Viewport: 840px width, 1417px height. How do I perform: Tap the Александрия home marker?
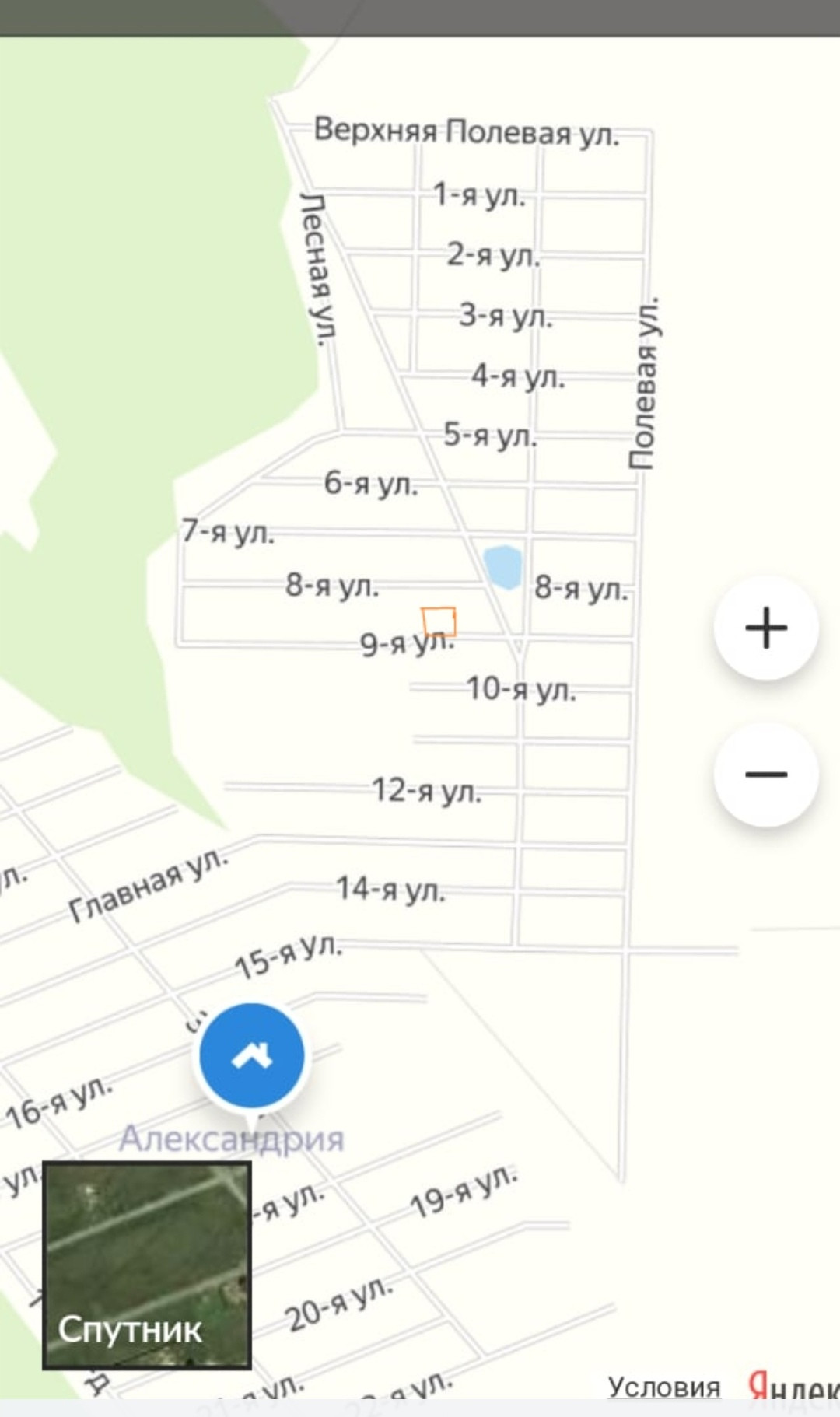(x=251, y=1055)
